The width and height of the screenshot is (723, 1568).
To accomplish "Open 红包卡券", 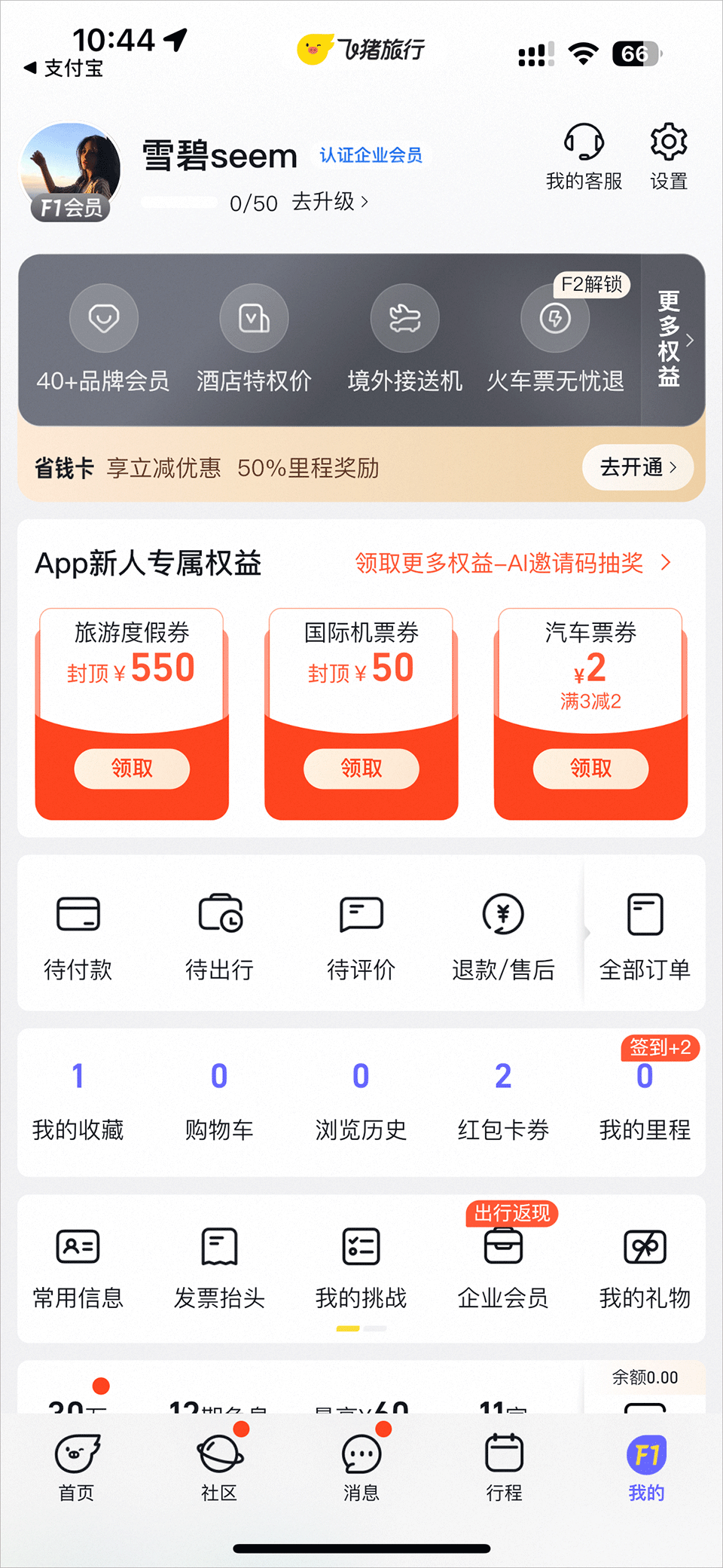I will point(503,1100).
